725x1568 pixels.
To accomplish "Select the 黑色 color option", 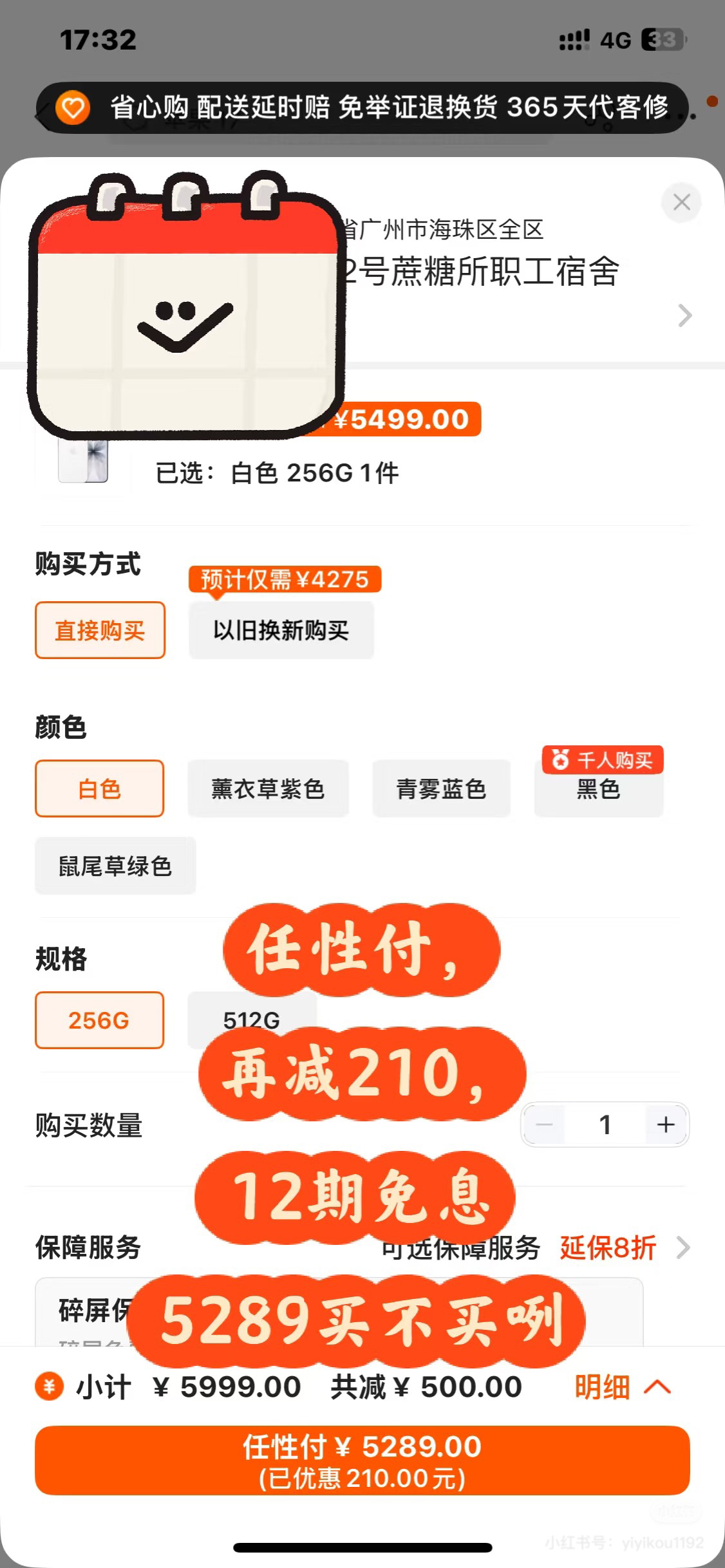I will point(598,789).
